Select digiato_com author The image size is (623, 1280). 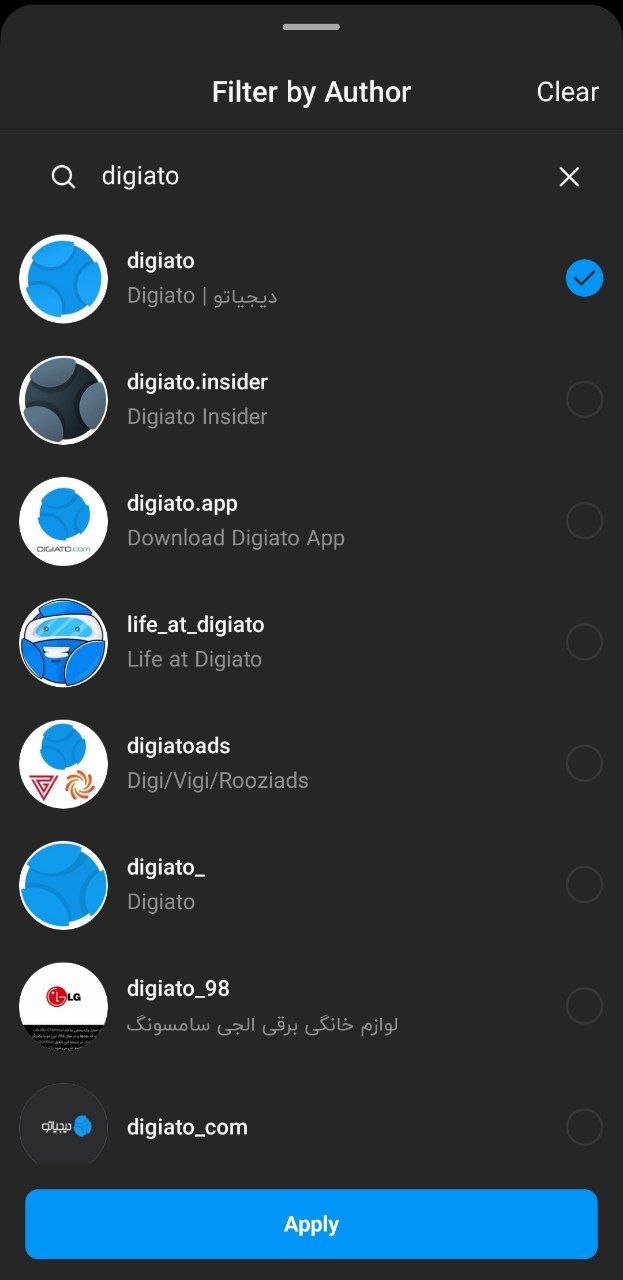point(584,1127)
